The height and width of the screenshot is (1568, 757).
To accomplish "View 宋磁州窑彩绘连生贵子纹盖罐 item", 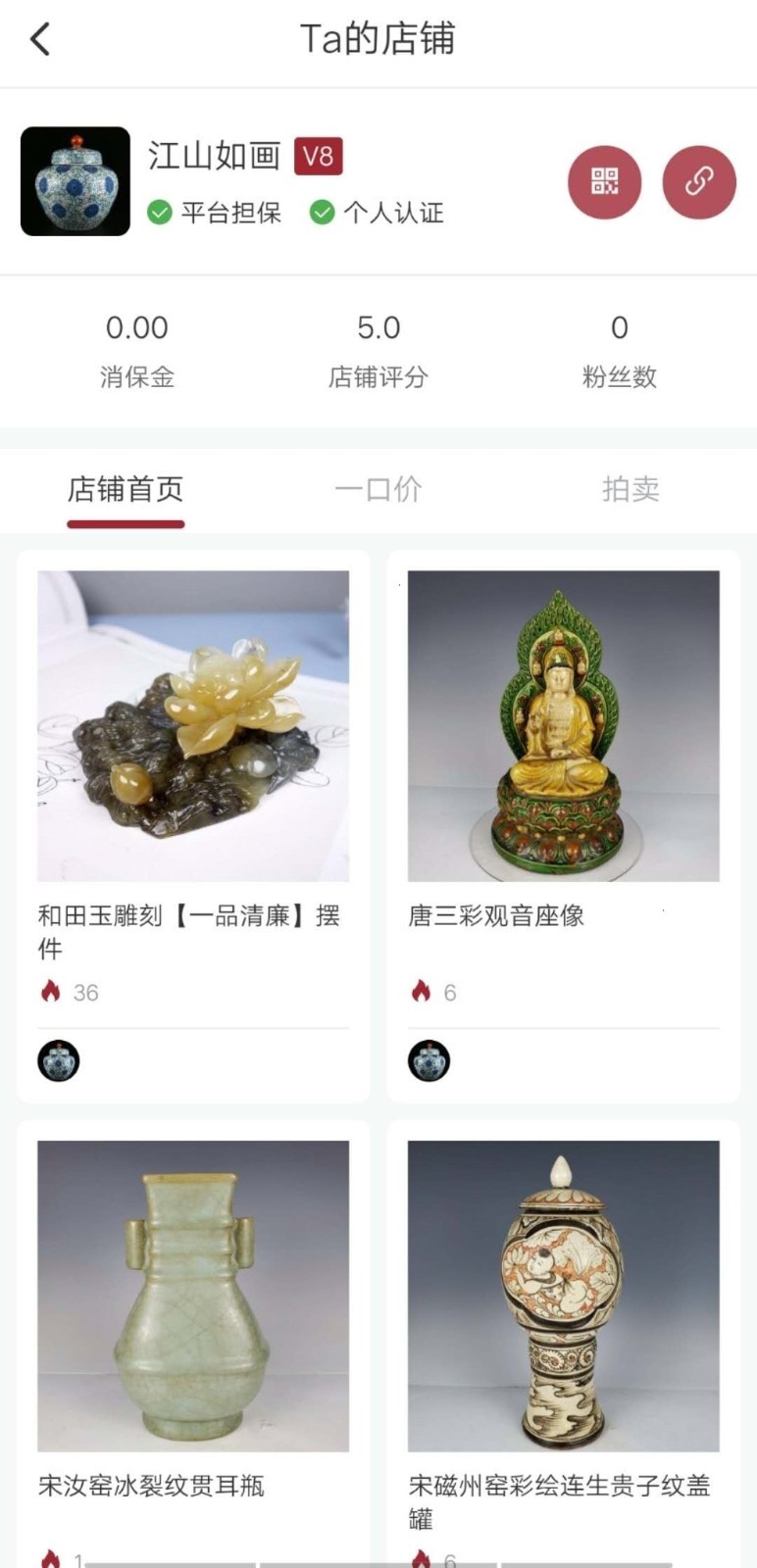I will pos(563,1296).
